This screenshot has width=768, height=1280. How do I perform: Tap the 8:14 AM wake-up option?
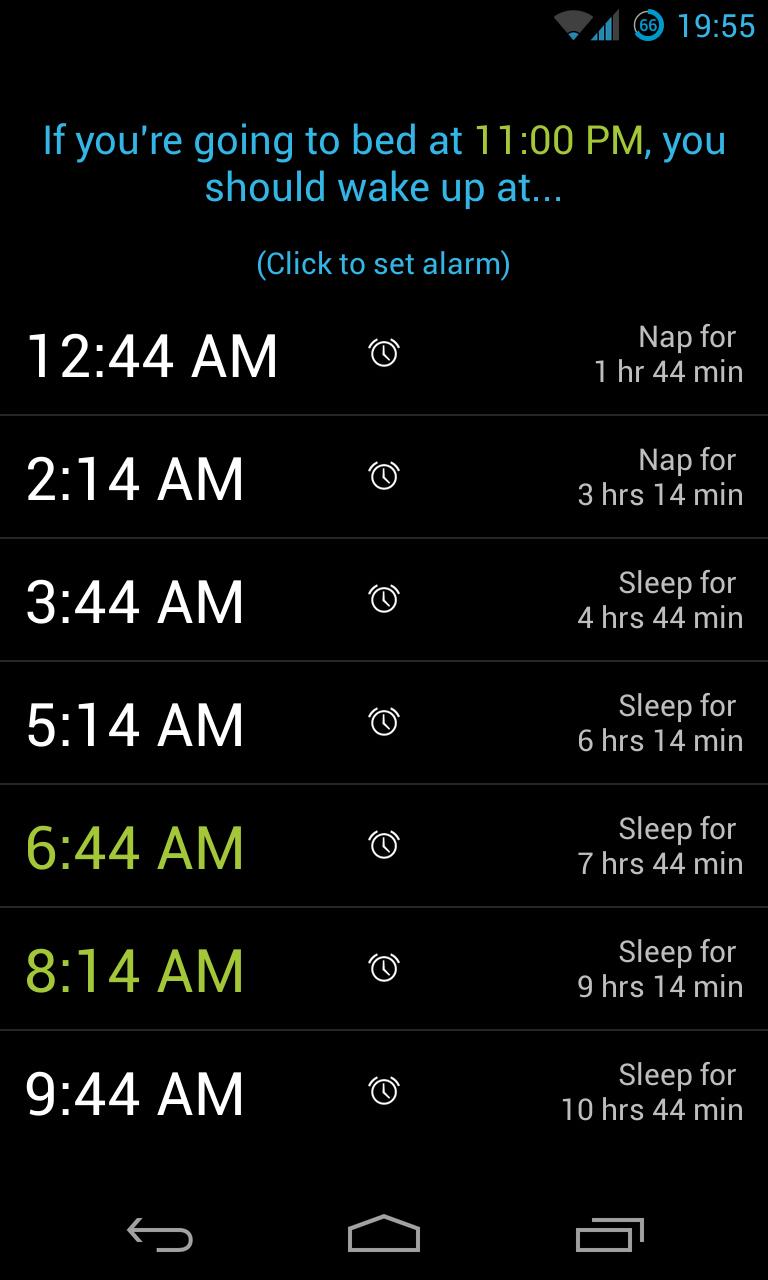(x=384, y=969)
